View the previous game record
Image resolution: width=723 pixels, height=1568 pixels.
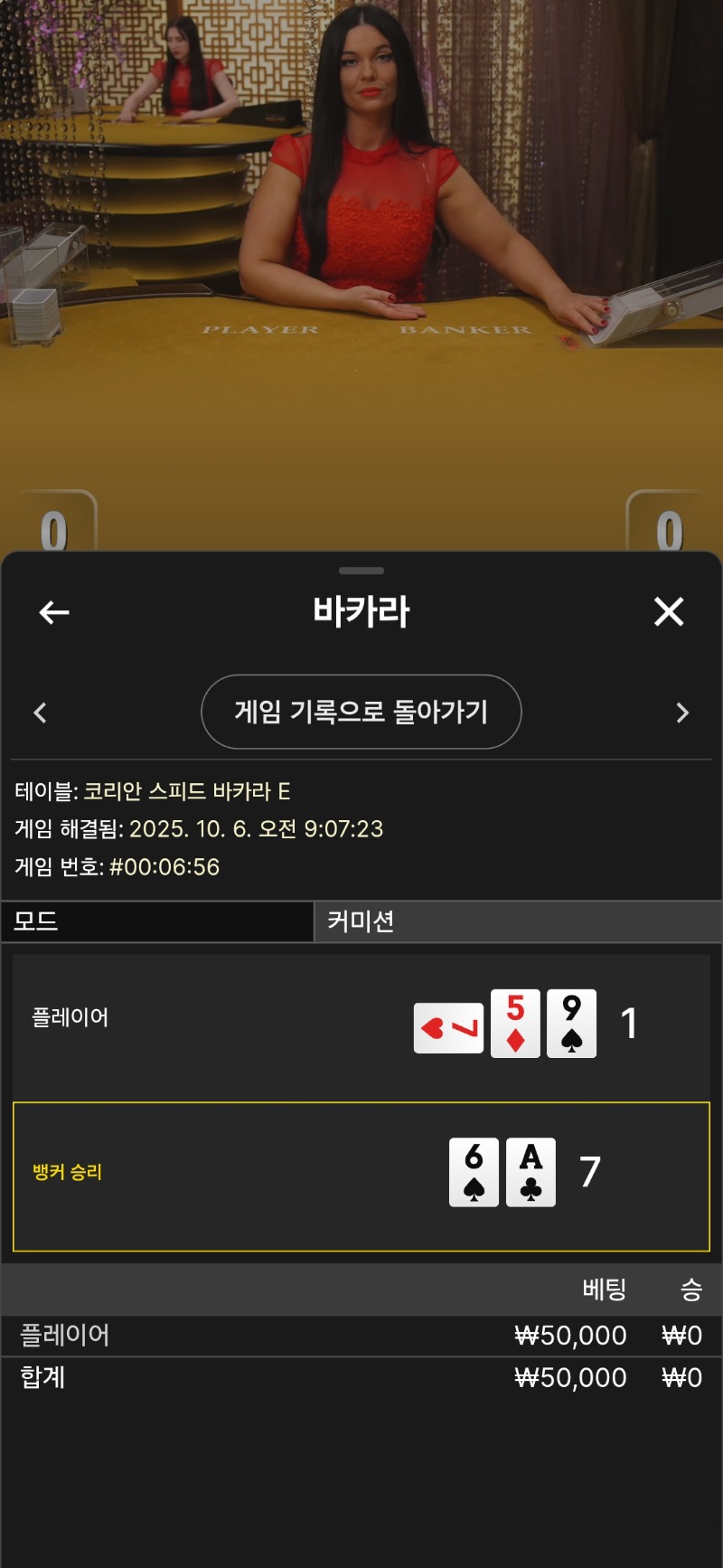click(x=40, y=713)
